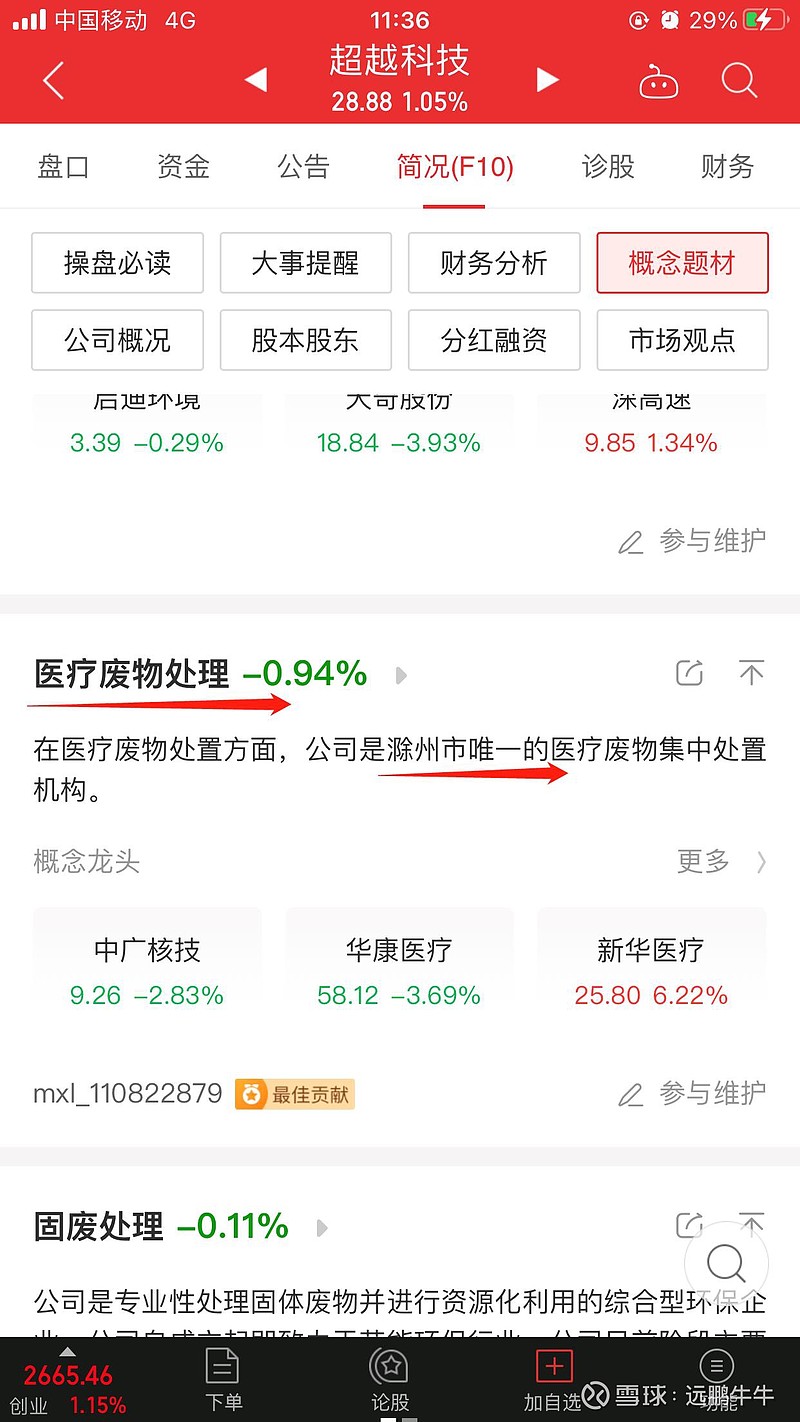Open the 公告 tab
The width and height of the screenshot is (800, 1422).
(x=304, y=166)
